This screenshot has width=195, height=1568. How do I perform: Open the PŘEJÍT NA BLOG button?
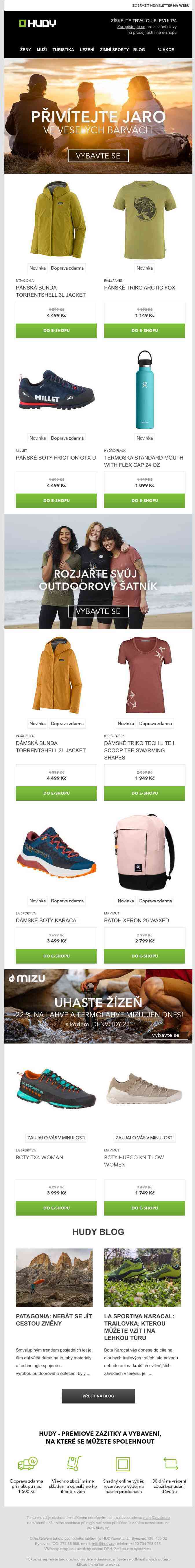(98, 1396)
